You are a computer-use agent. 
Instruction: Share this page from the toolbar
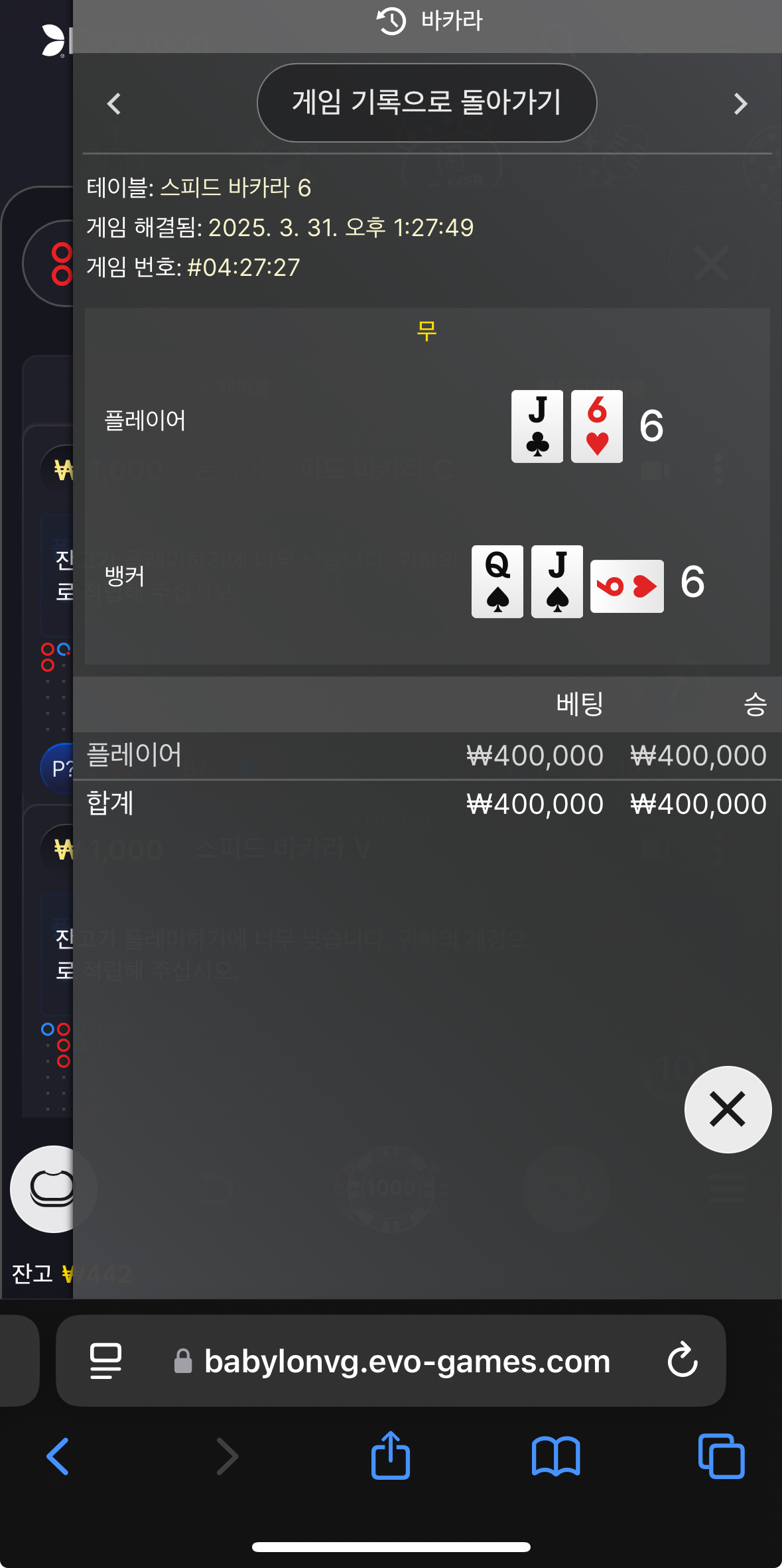(x=390, y=1457)
